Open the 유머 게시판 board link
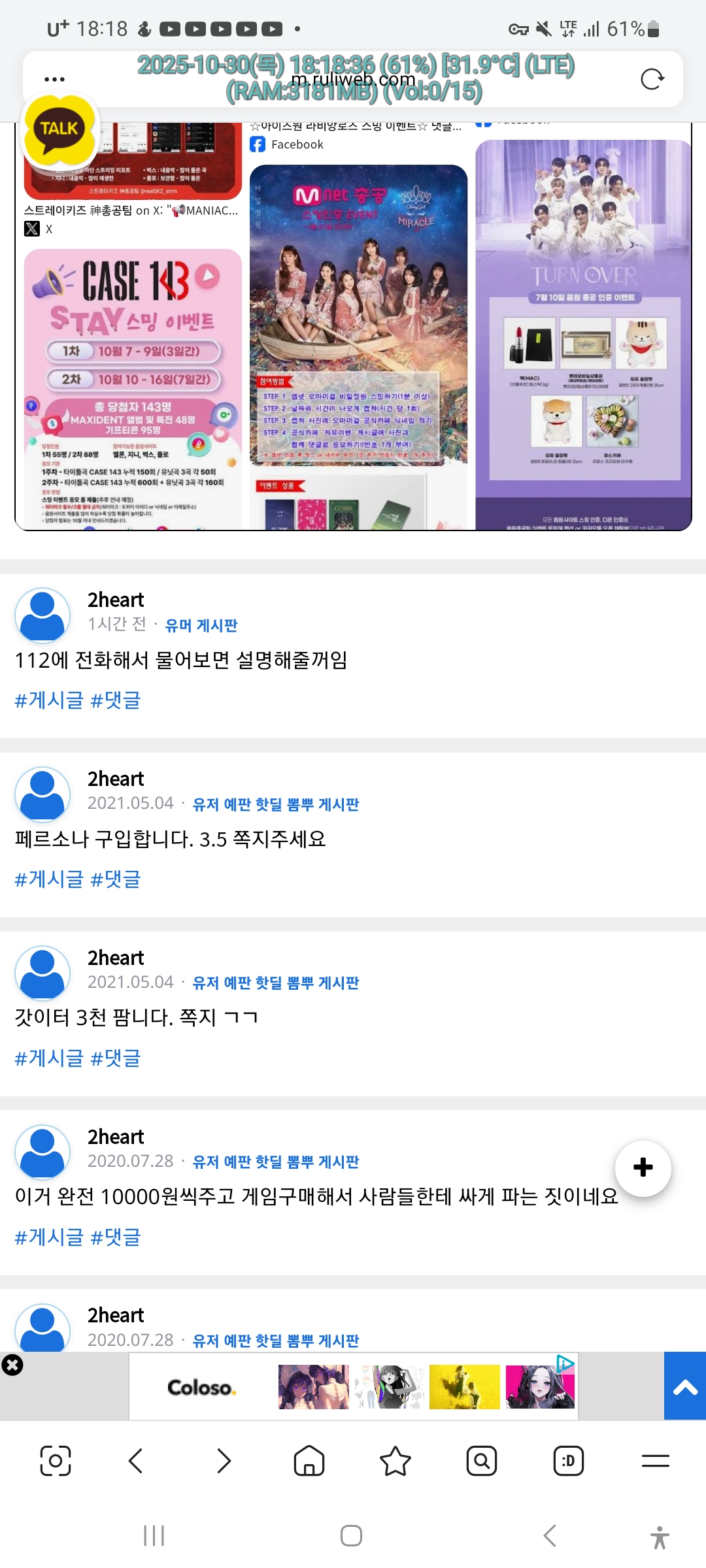This screenshot has width=706, height=1568. 201,625
